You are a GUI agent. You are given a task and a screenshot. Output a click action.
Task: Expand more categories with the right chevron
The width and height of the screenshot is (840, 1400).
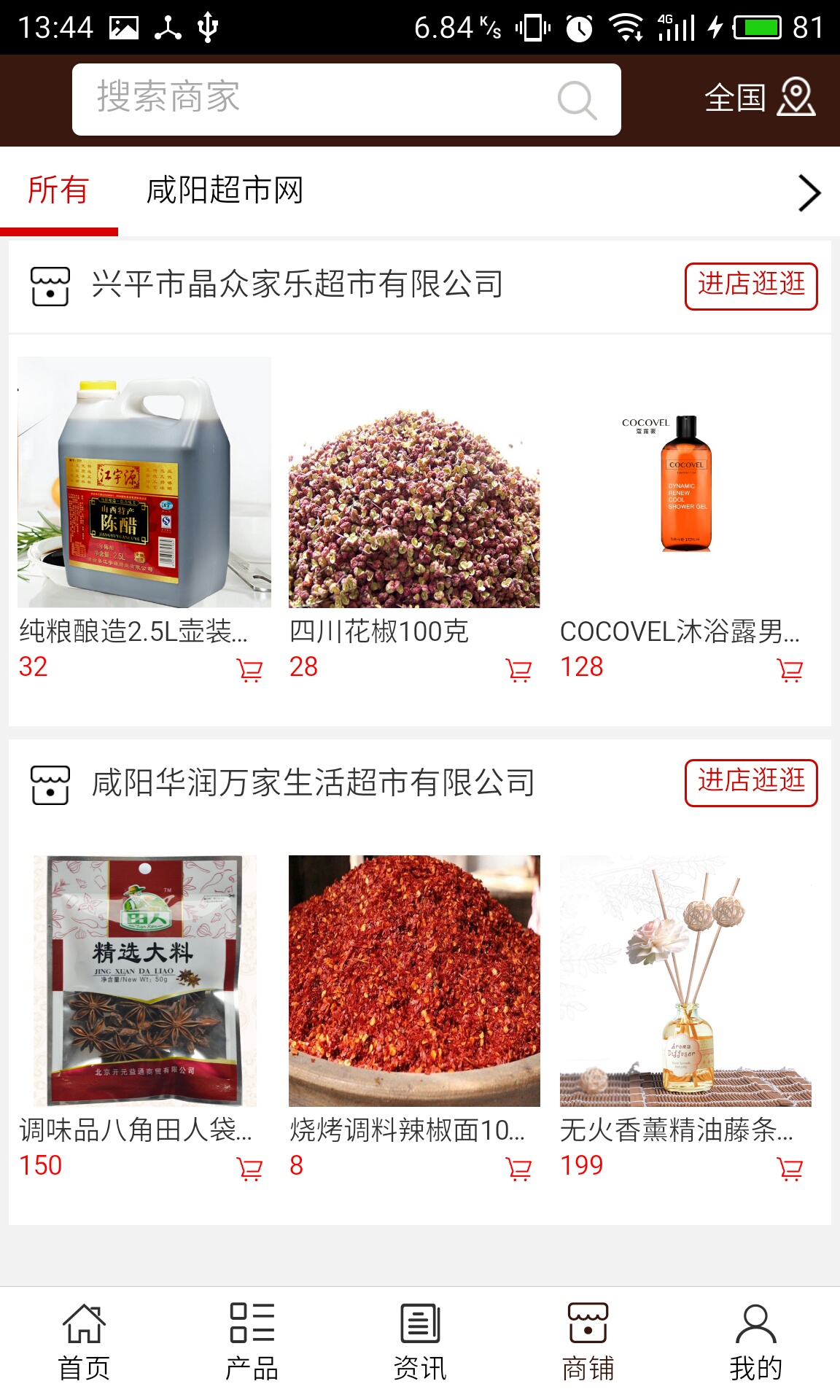click(x=809, y=193)
